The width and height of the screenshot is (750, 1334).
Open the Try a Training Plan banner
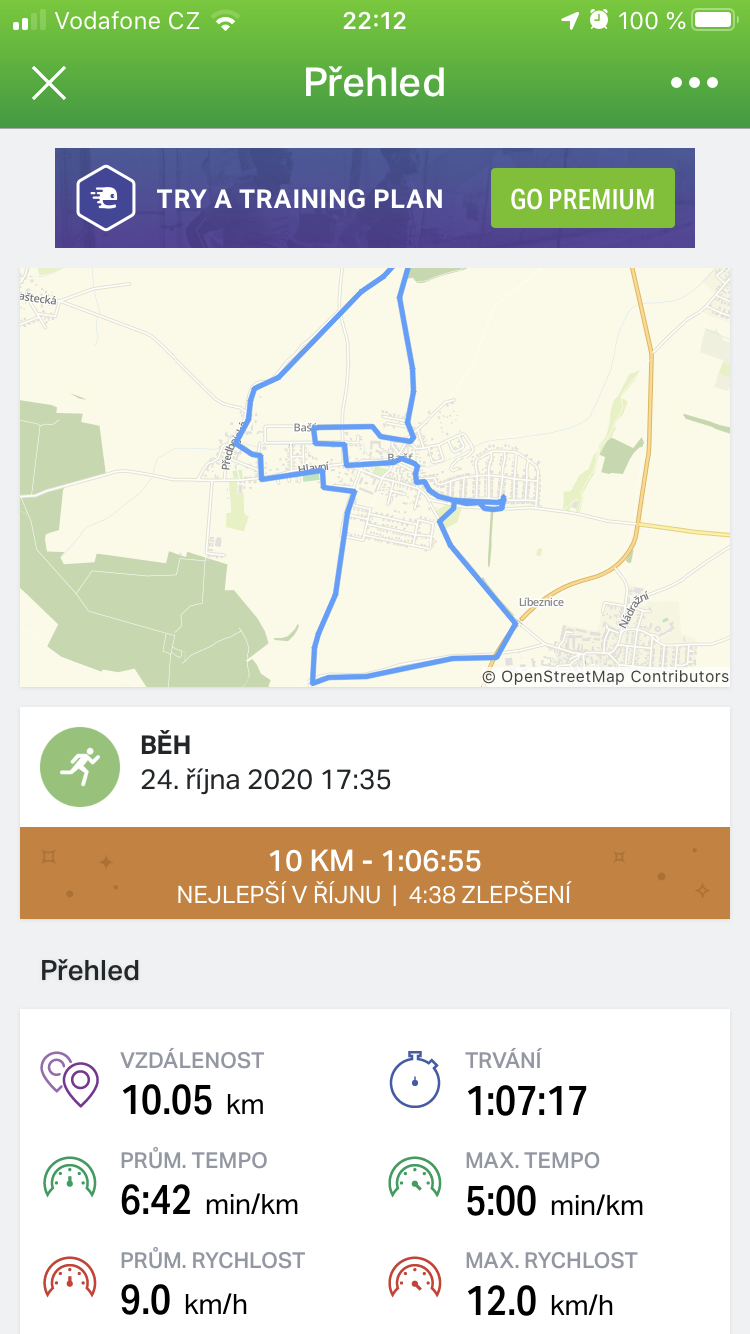[375, 198]
